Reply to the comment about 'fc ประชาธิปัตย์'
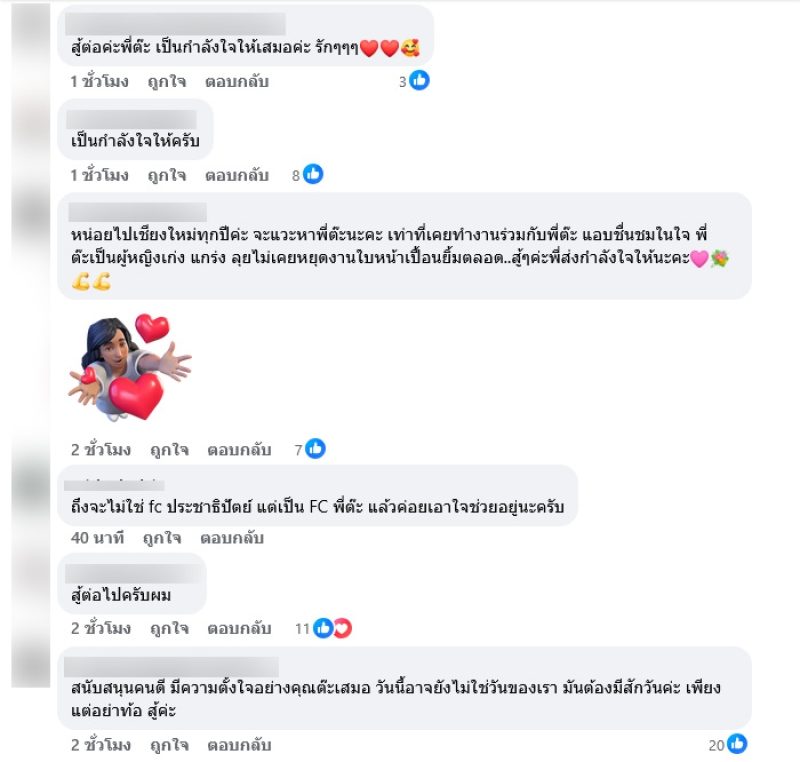 [231, 538]
